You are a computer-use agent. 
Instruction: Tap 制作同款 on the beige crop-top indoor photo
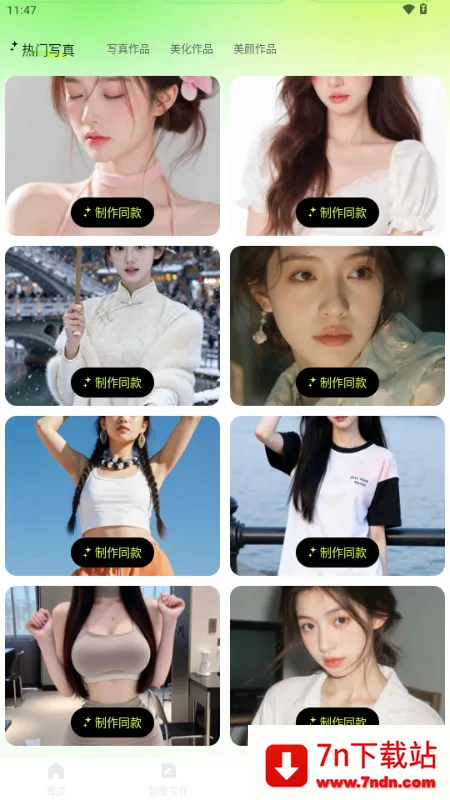point(112,722)
